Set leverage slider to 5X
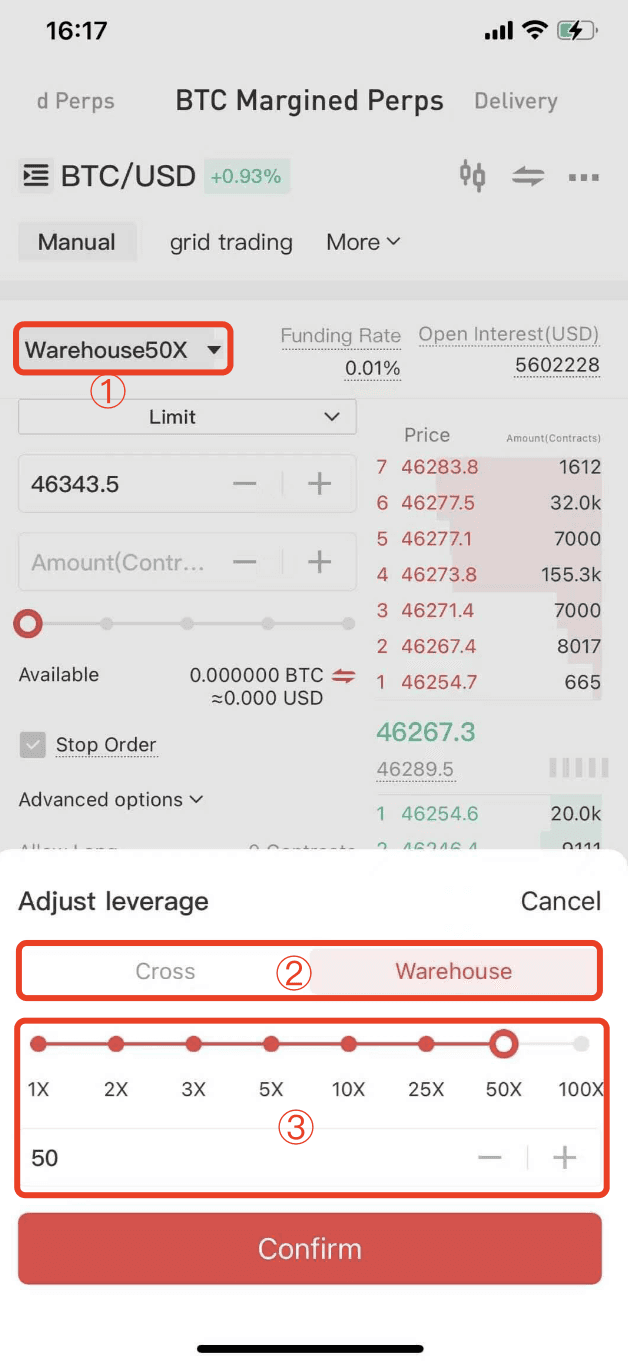The height and width of the screenshot is (1364, 628). pyautogui.click(x=271, y=1045)
